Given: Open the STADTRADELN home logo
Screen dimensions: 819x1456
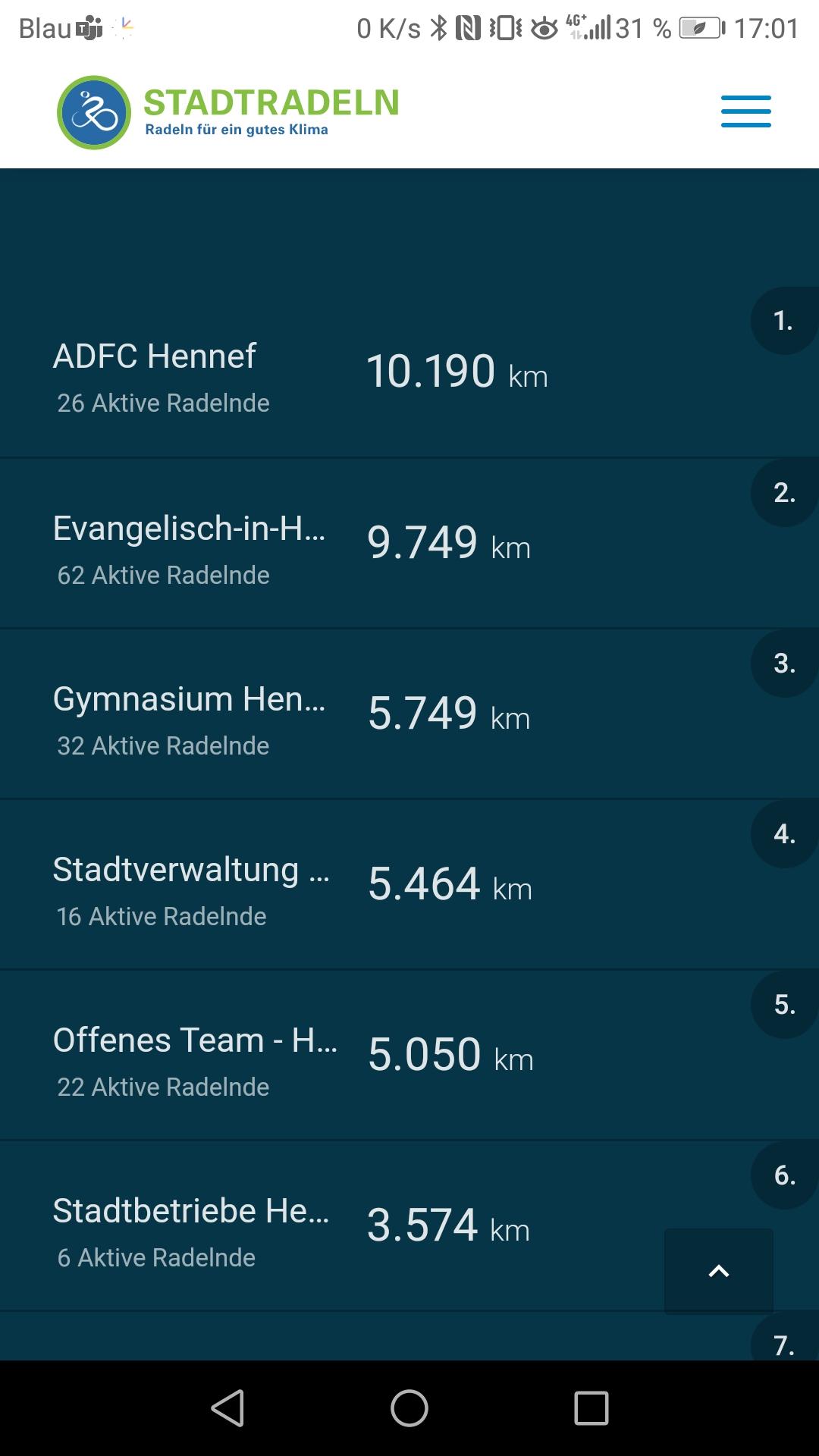Looking at the screenshot, I should coord(228,112).
